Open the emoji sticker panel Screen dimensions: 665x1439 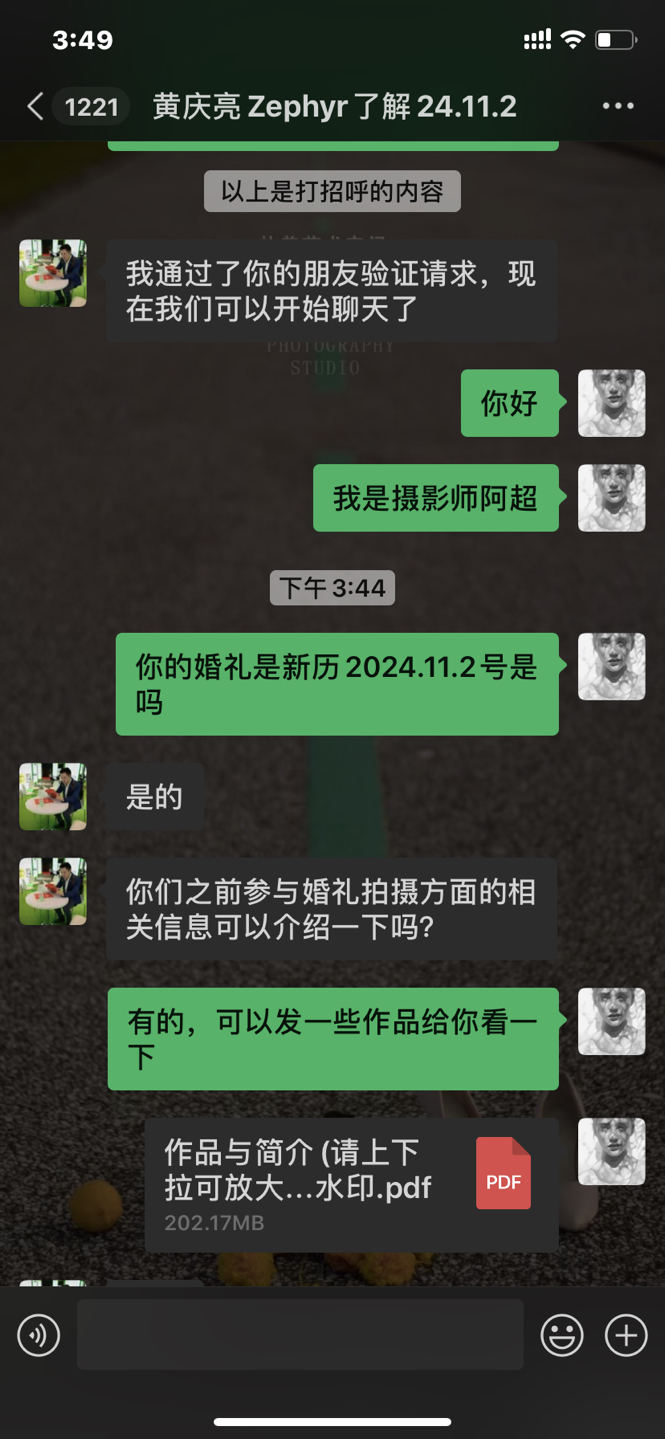(x=562, y=1335)
